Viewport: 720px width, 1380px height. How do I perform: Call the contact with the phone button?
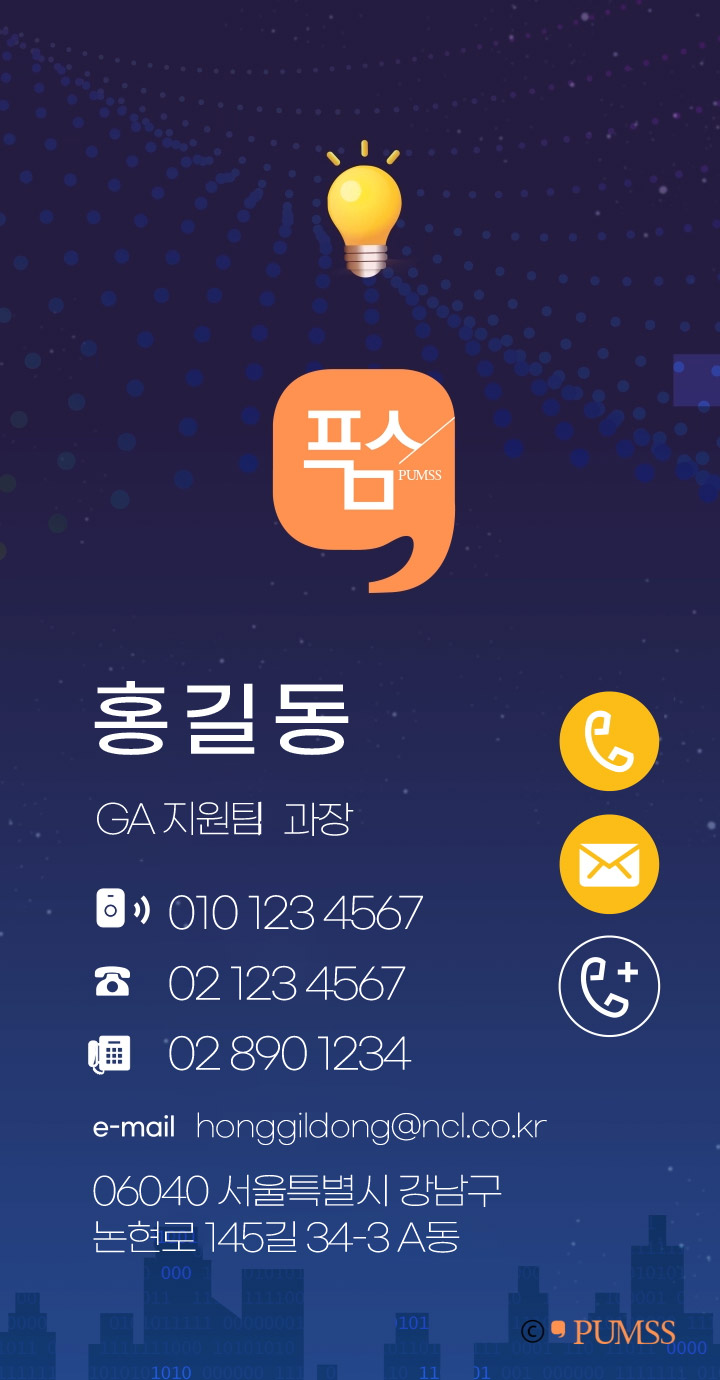tap(608, 741)
